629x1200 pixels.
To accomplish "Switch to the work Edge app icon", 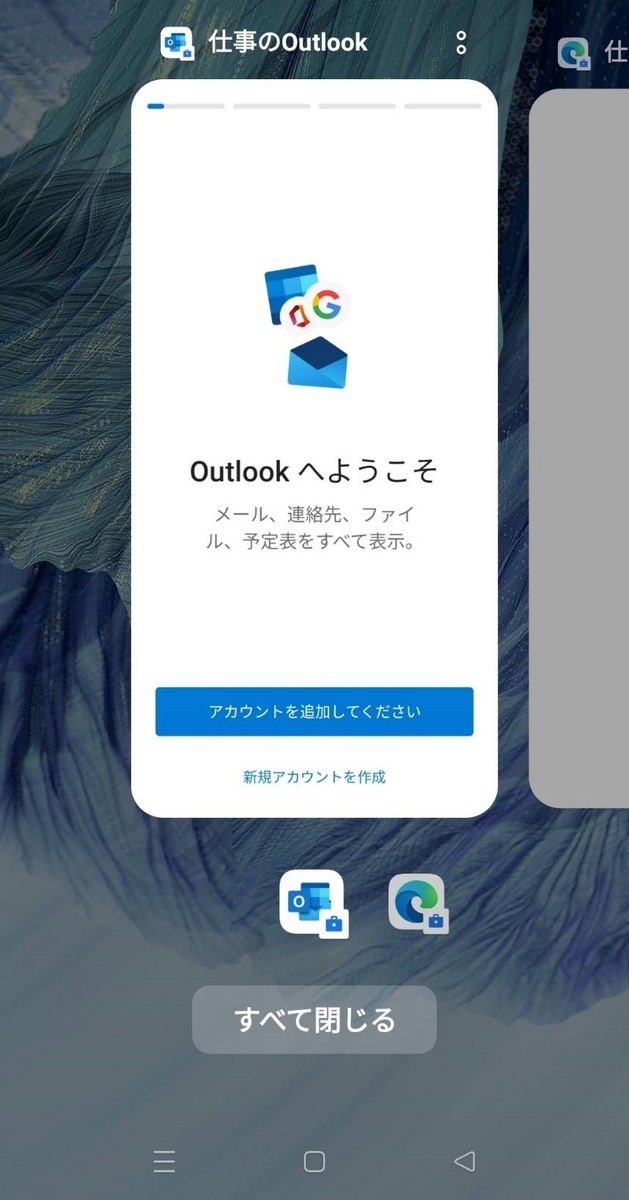I will coord(418,903).
